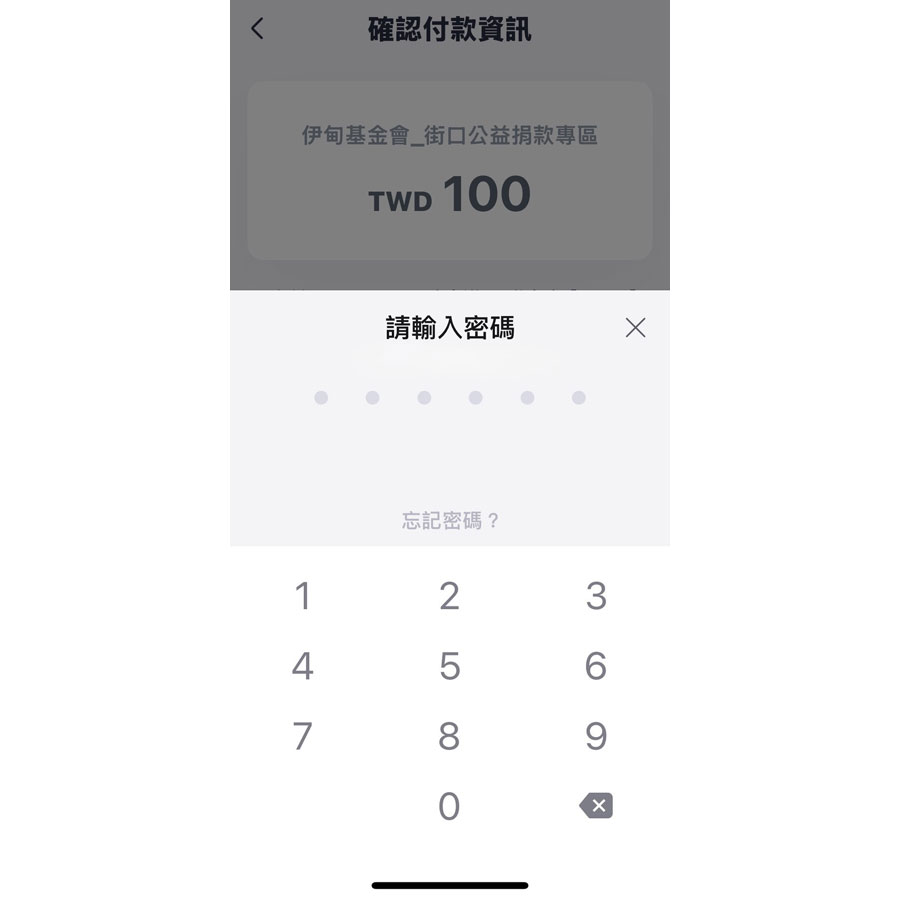Delete the last digit with backspace
The image size is (900, 900).
(596, 806)
